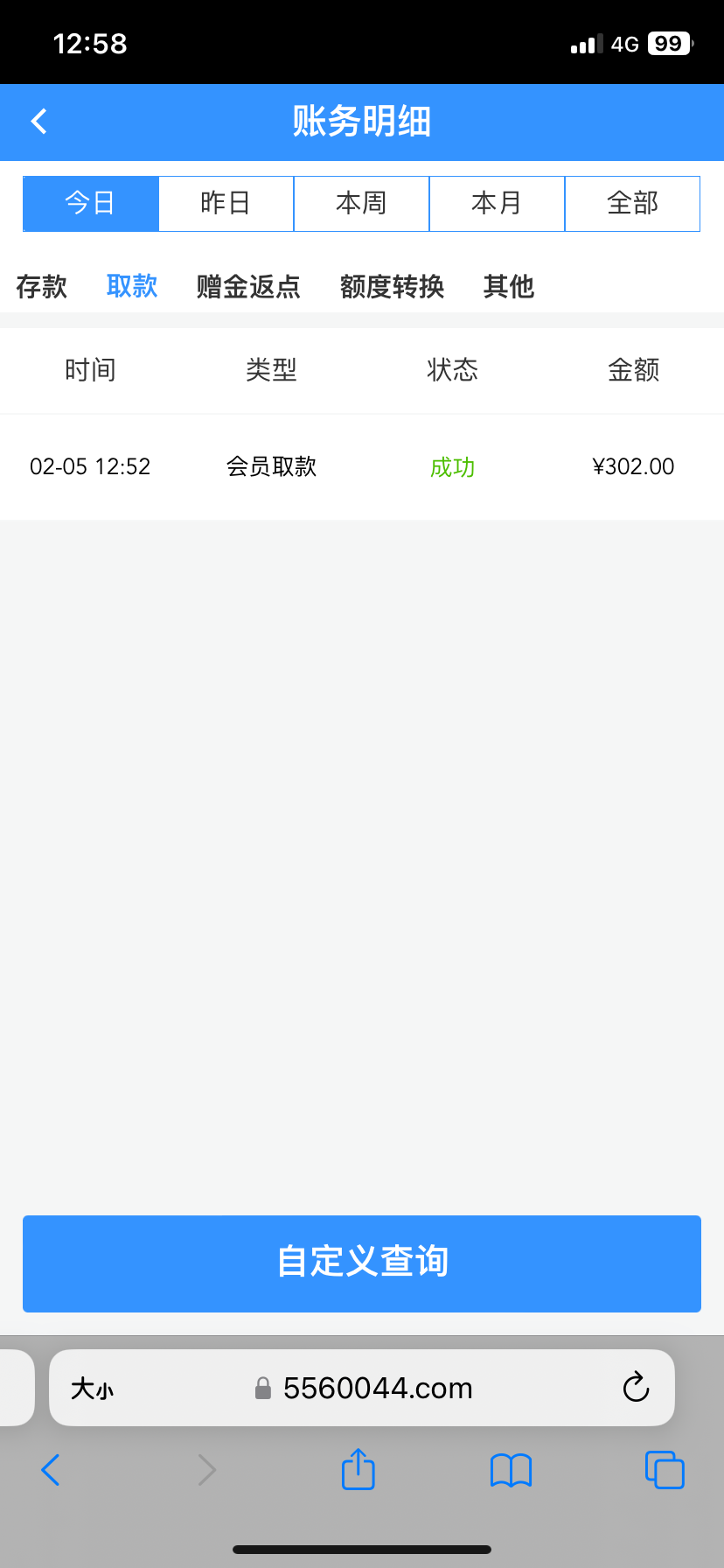Open the 大小 page settings menu
This screenshot has width=724, height=1568.
[x=93, y=1389]
